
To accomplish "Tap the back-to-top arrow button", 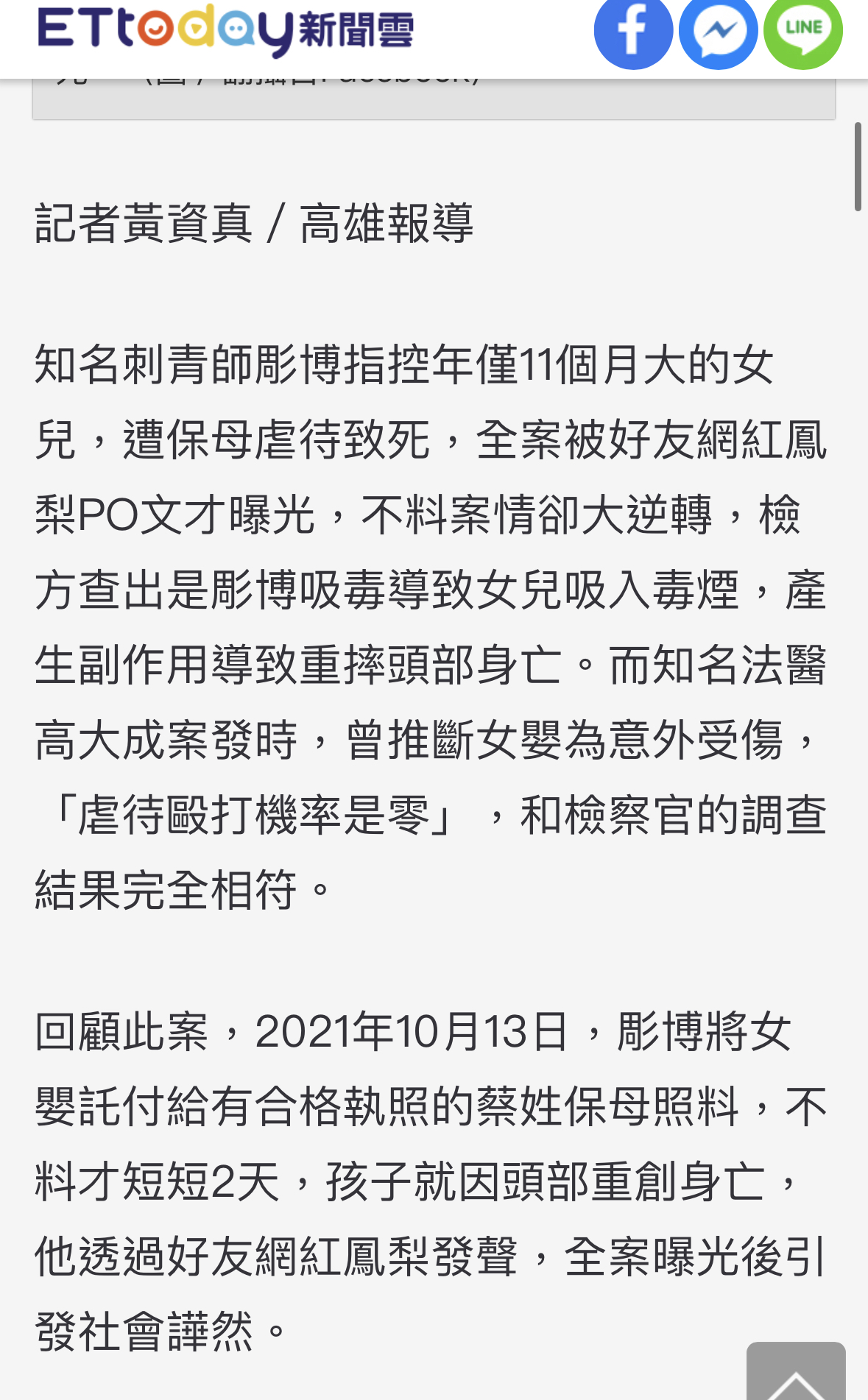I will click(796, 1371).
